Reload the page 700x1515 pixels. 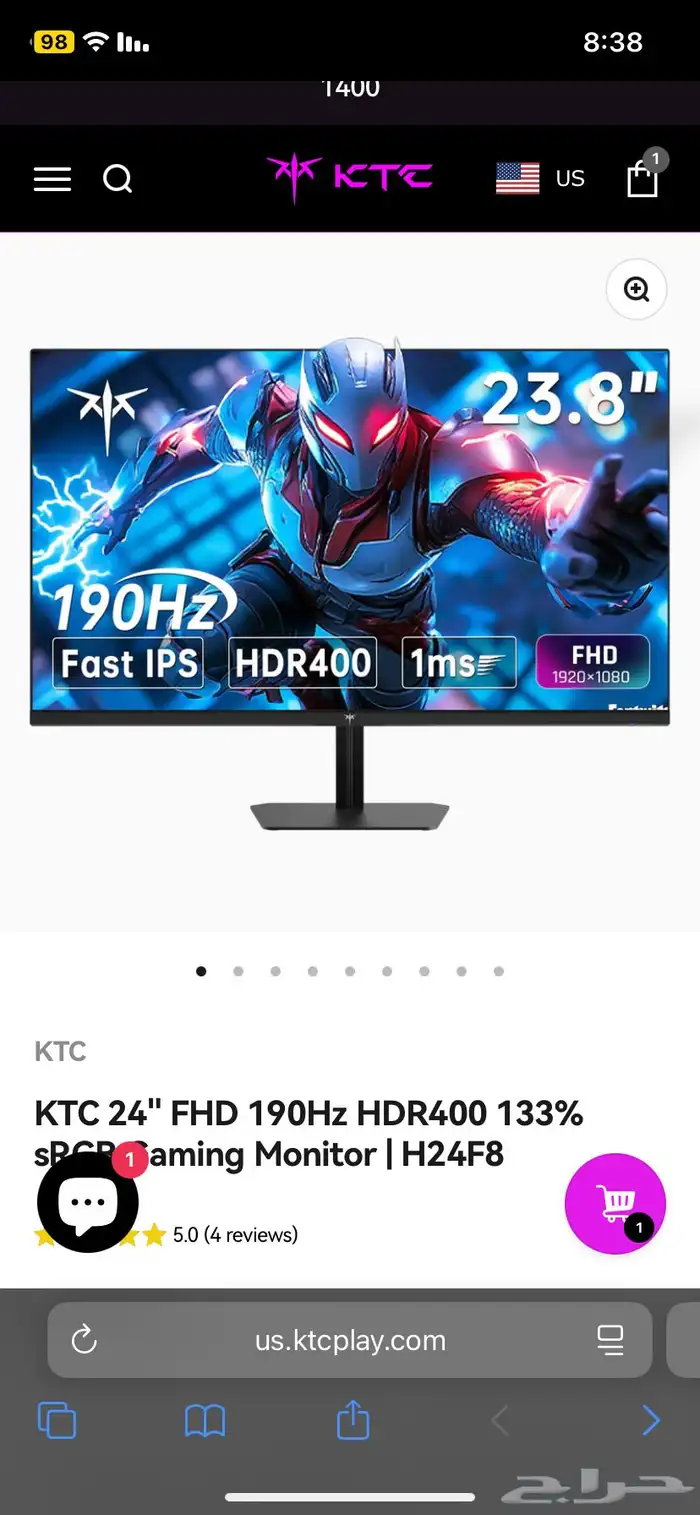click(85, 1340)
